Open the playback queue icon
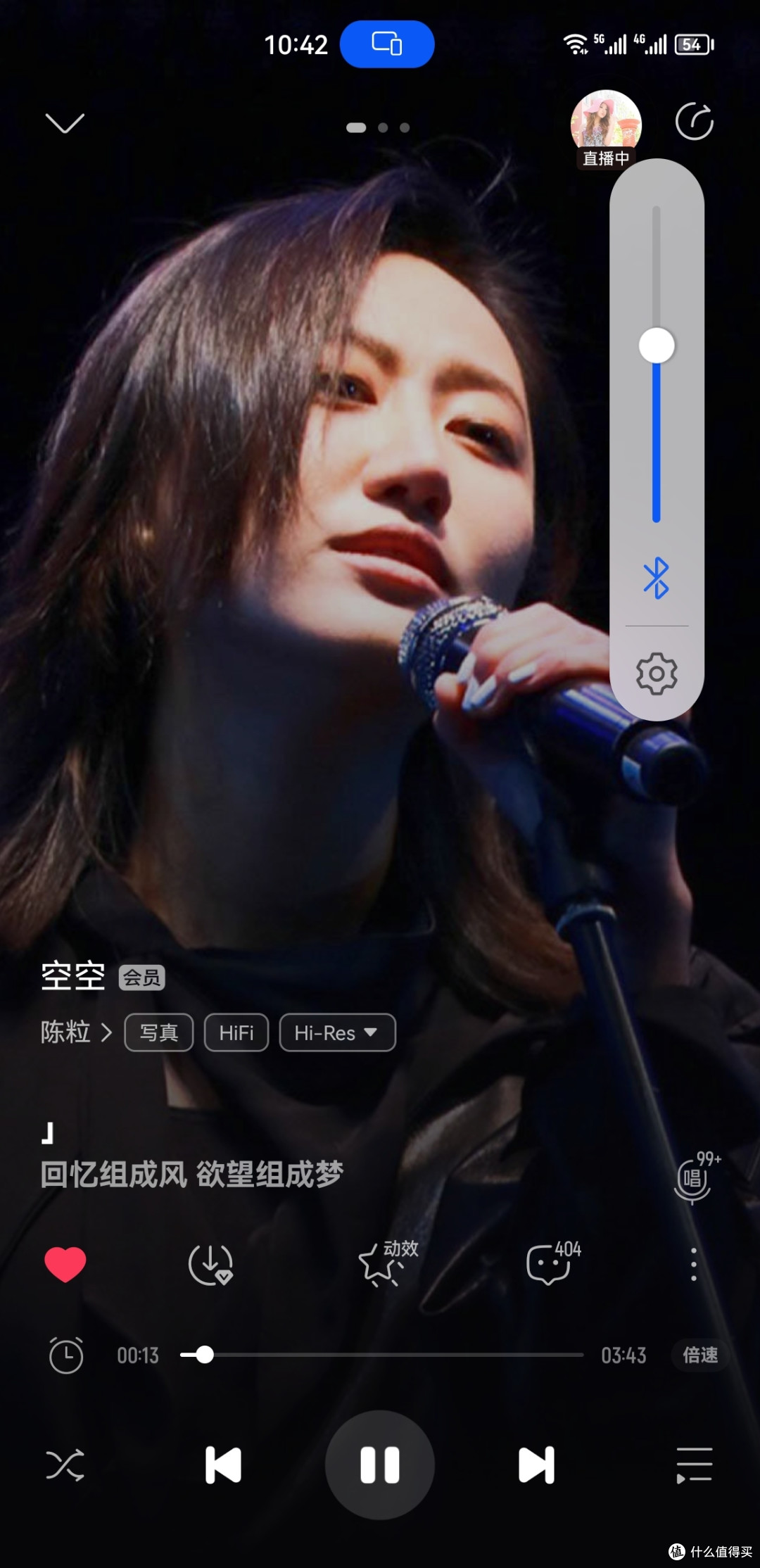The height and width of the screenshot is (1568, 760). pos(694,1465)
